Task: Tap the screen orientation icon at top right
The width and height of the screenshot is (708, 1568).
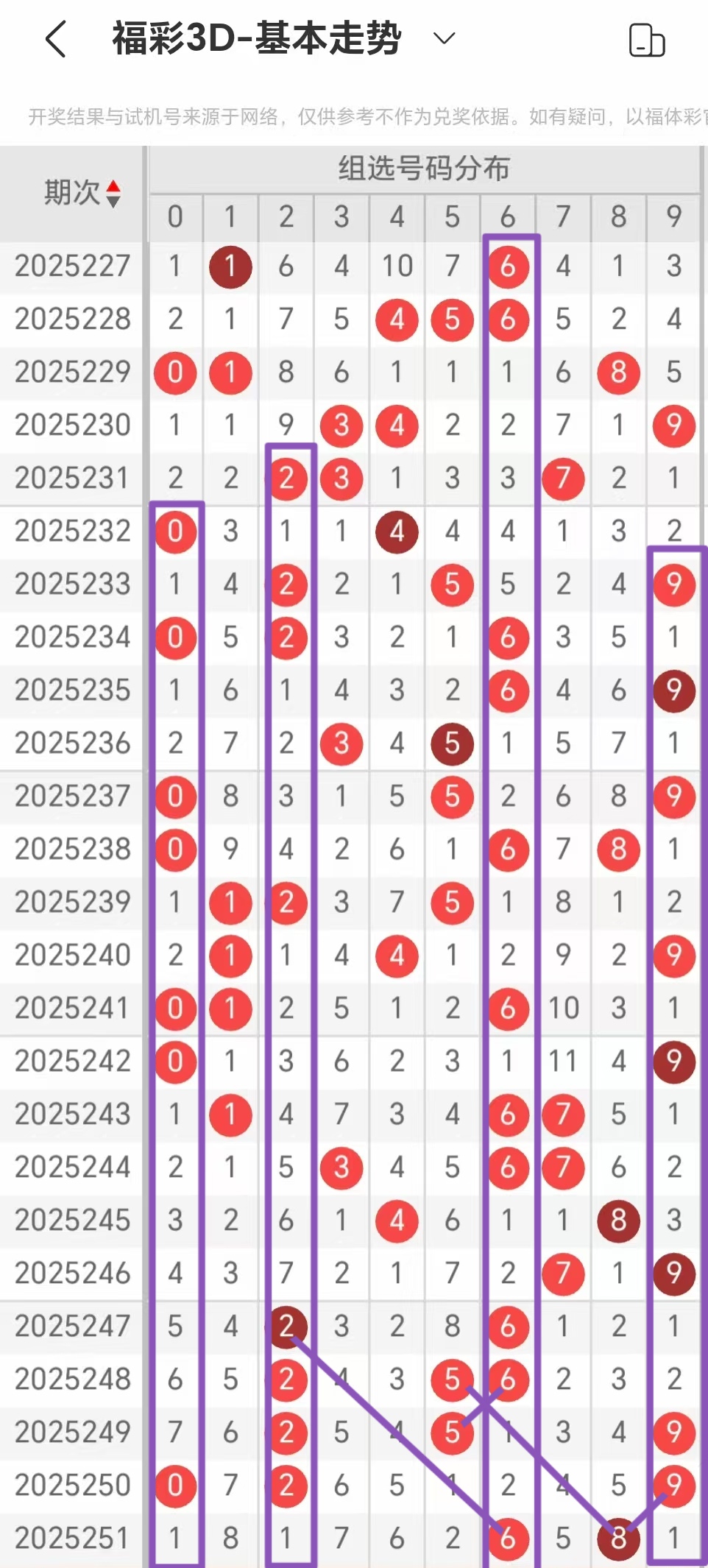Action: coord(647,40)
